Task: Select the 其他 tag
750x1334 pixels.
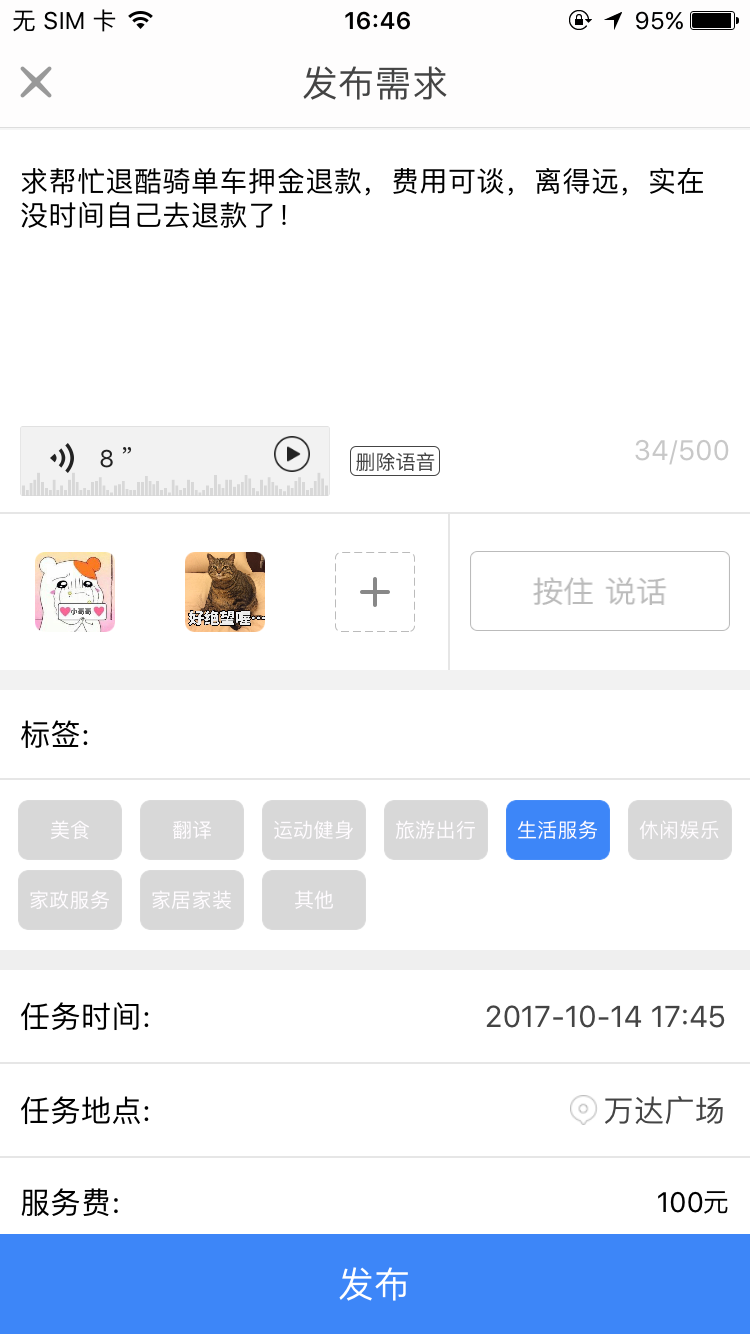Action: [314, 900]
